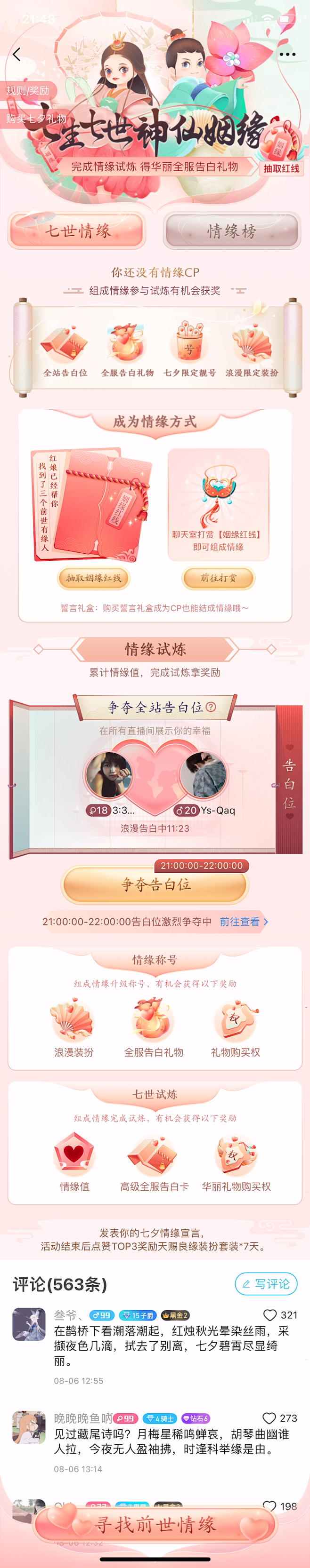Image resolution: width=310 pixels, height=1568 pixels.
Task: Follow the 前往查看 link
Action: (x=243, y=922)
